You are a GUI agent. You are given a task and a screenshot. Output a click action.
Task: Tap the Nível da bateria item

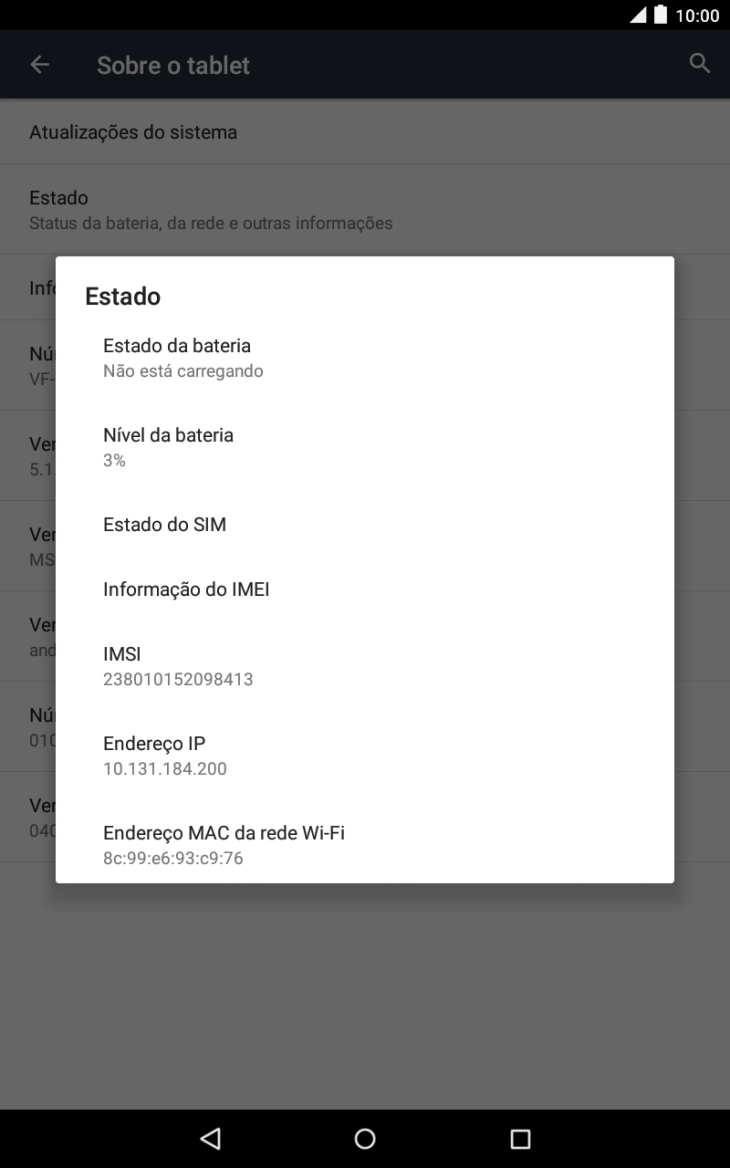(168, 446)
